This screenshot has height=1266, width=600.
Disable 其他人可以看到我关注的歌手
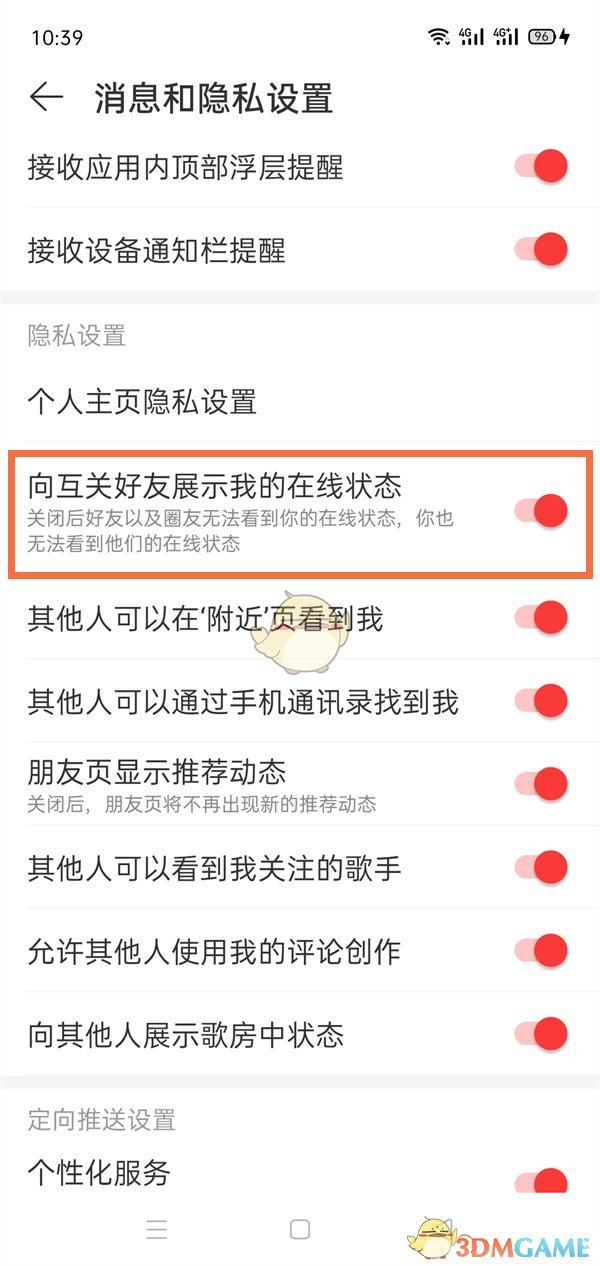point(542,866)
